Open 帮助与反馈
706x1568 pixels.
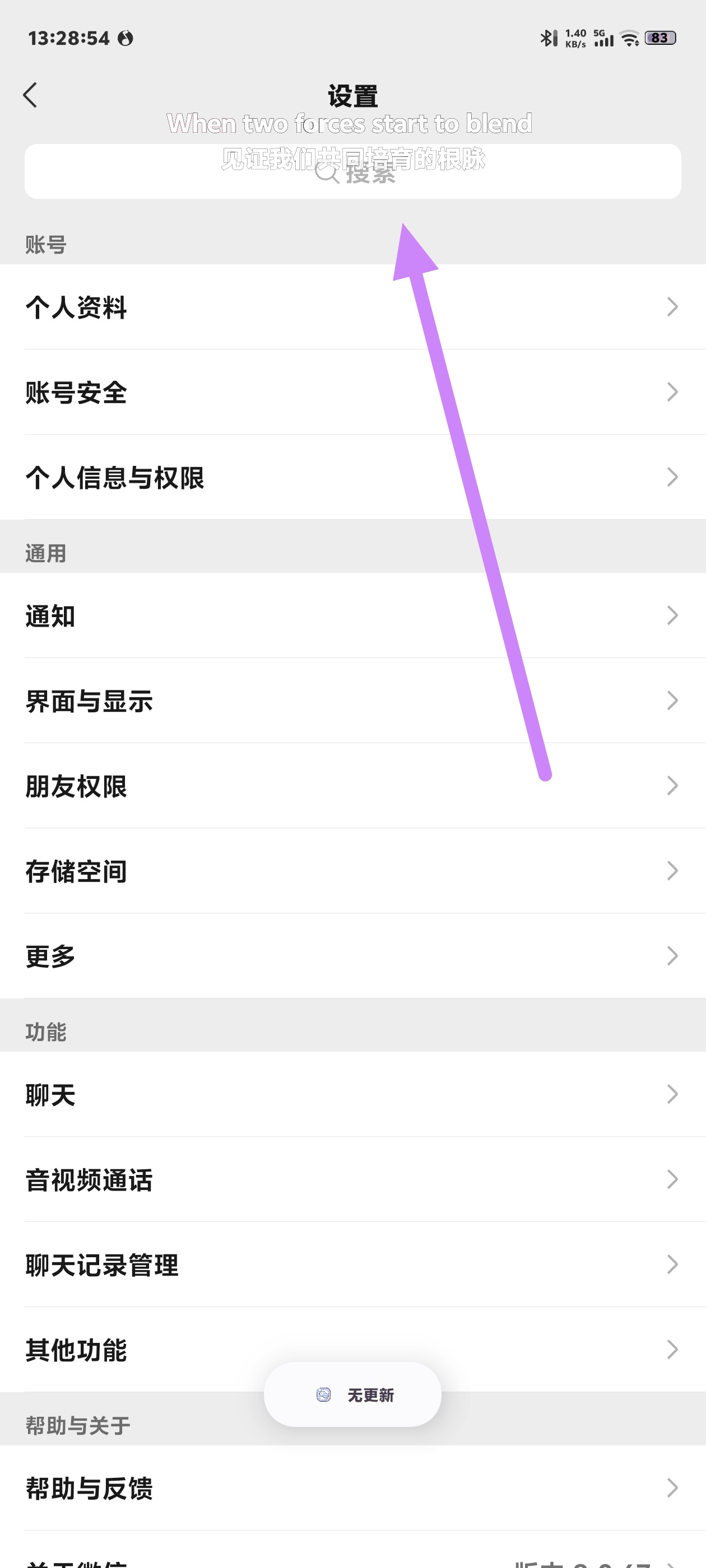click(352, 1488)
